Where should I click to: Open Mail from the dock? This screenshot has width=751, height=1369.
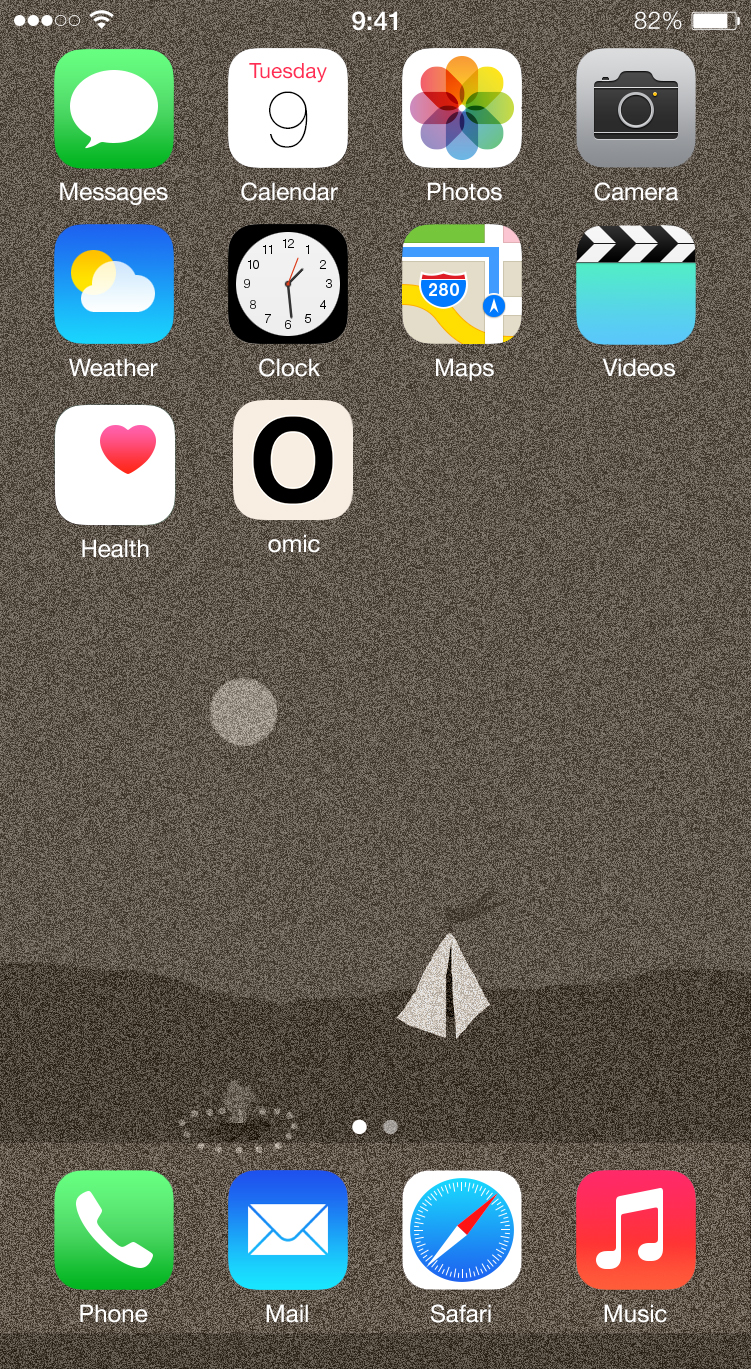click(288, 1230)
